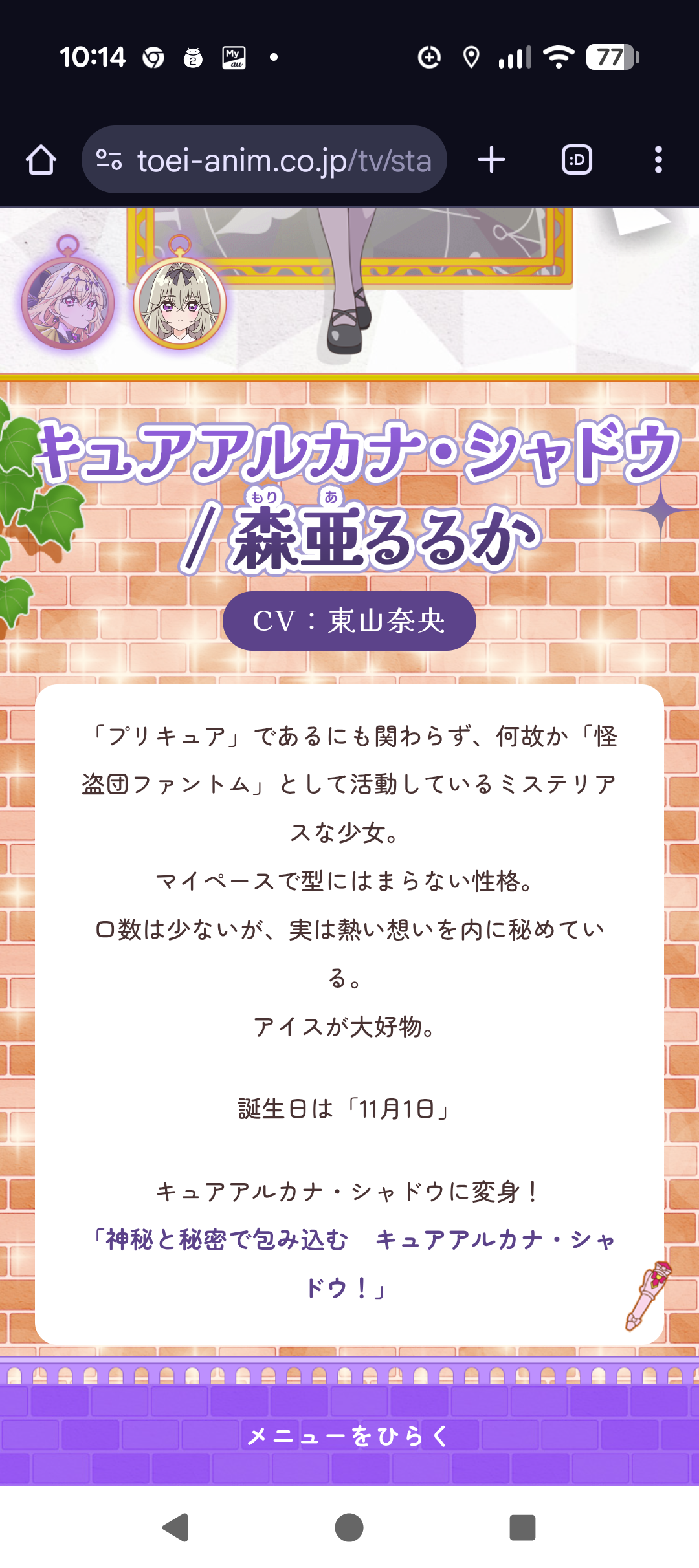
Task: Tap the pink wand icon at the card corner
Action: point(648,1296)
